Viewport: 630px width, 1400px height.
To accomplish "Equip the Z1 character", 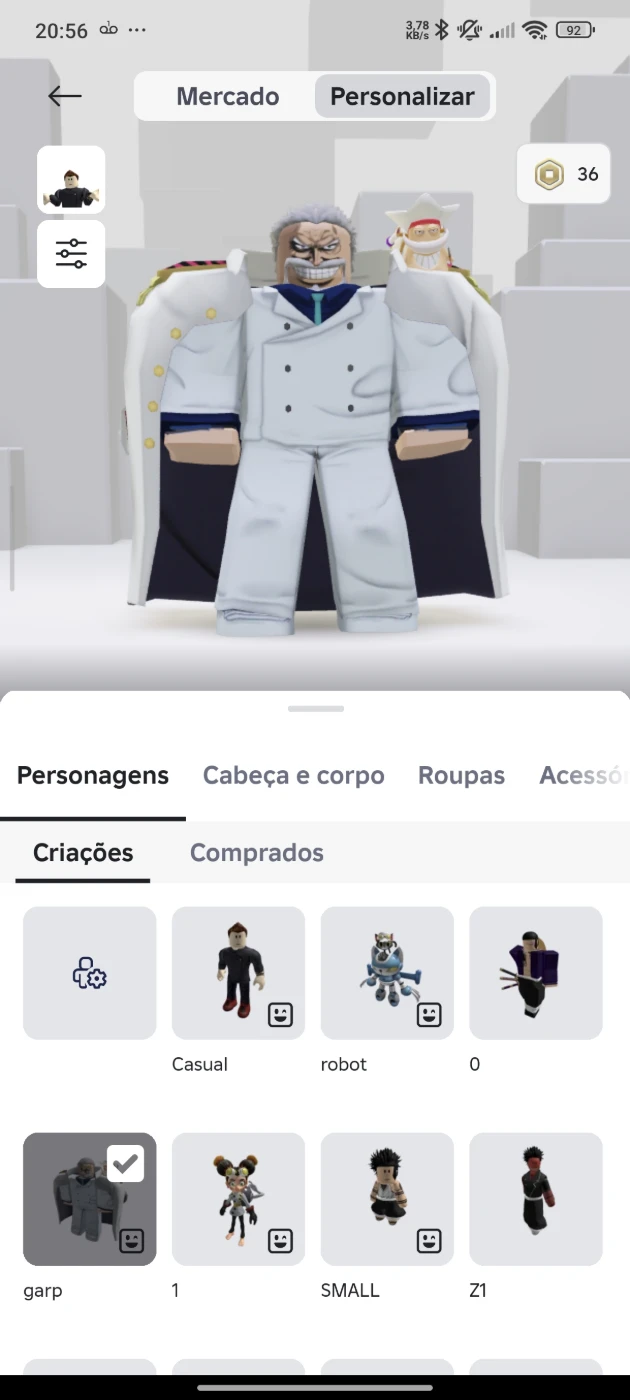I will [x=536, y=1199].
